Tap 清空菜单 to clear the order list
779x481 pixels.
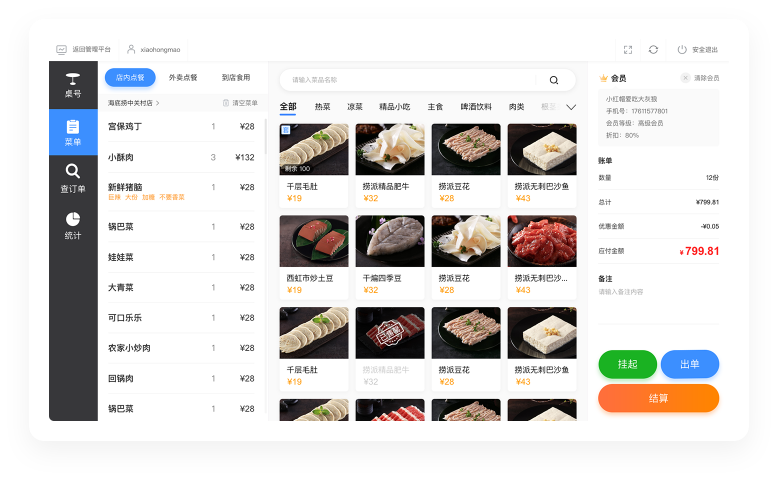click(239, 103)
